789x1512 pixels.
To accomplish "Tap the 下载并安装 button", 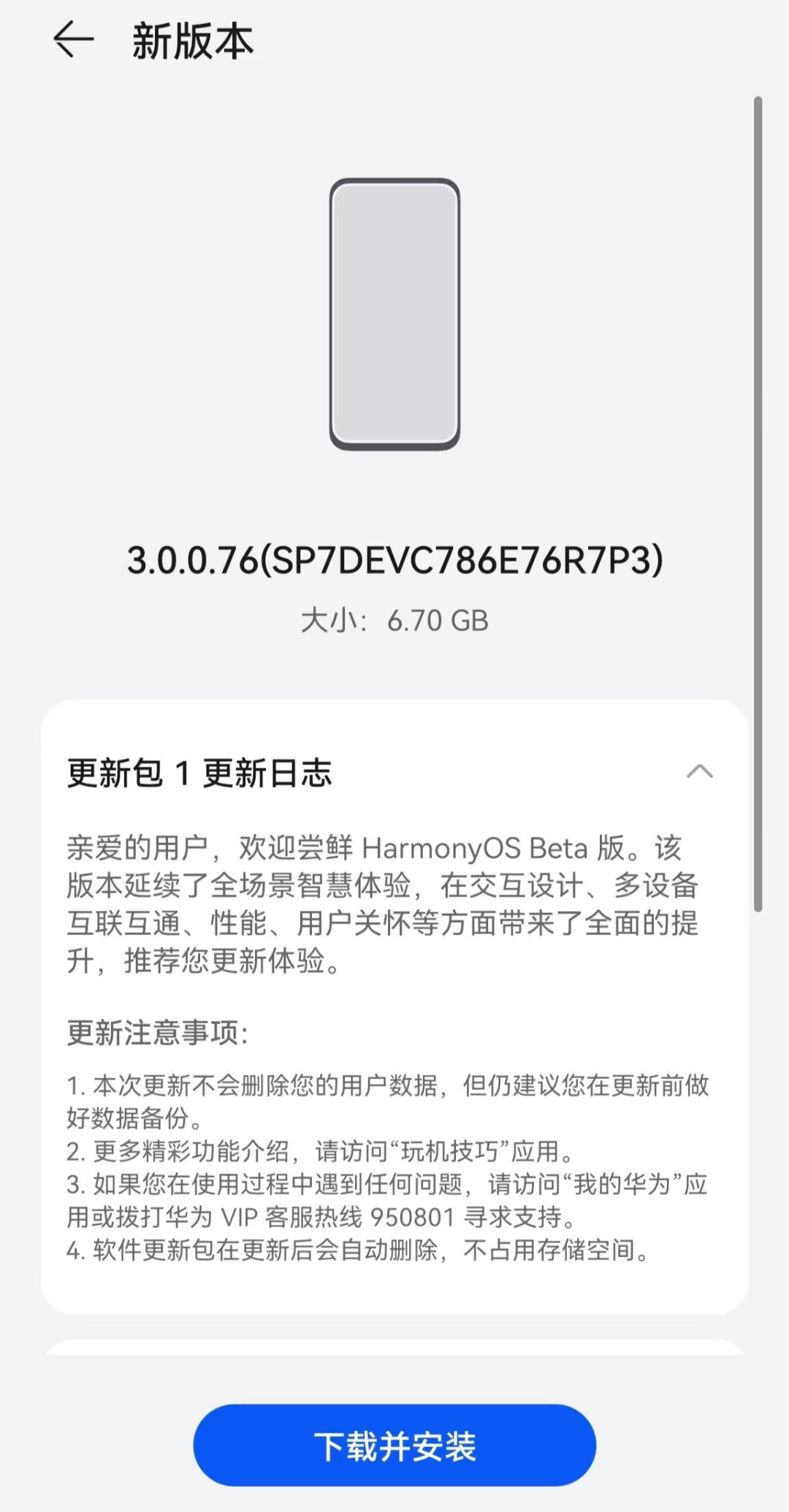I will [394, 1446].
